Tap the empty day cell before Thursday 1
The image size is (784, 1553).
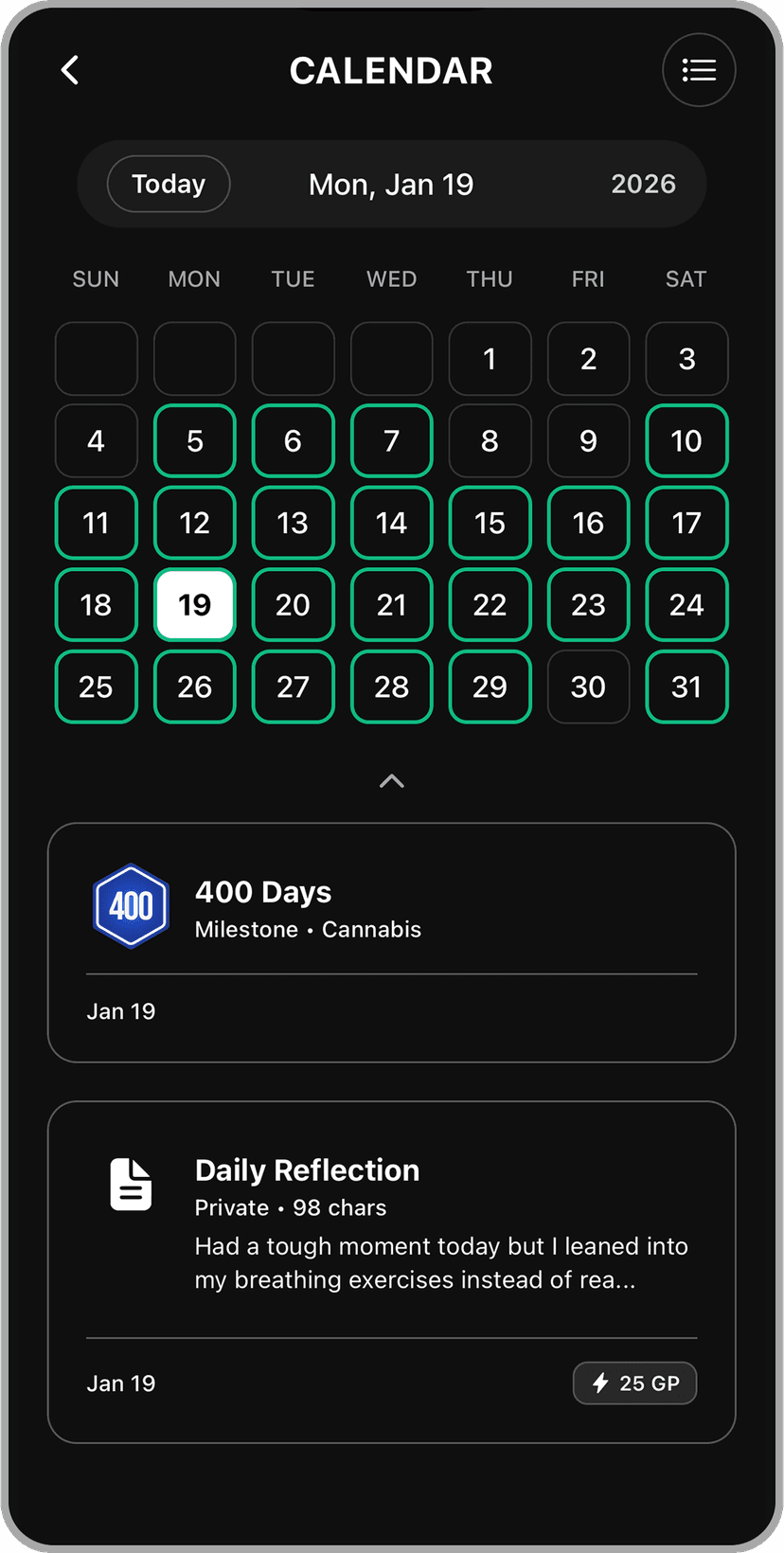(391, 359)
